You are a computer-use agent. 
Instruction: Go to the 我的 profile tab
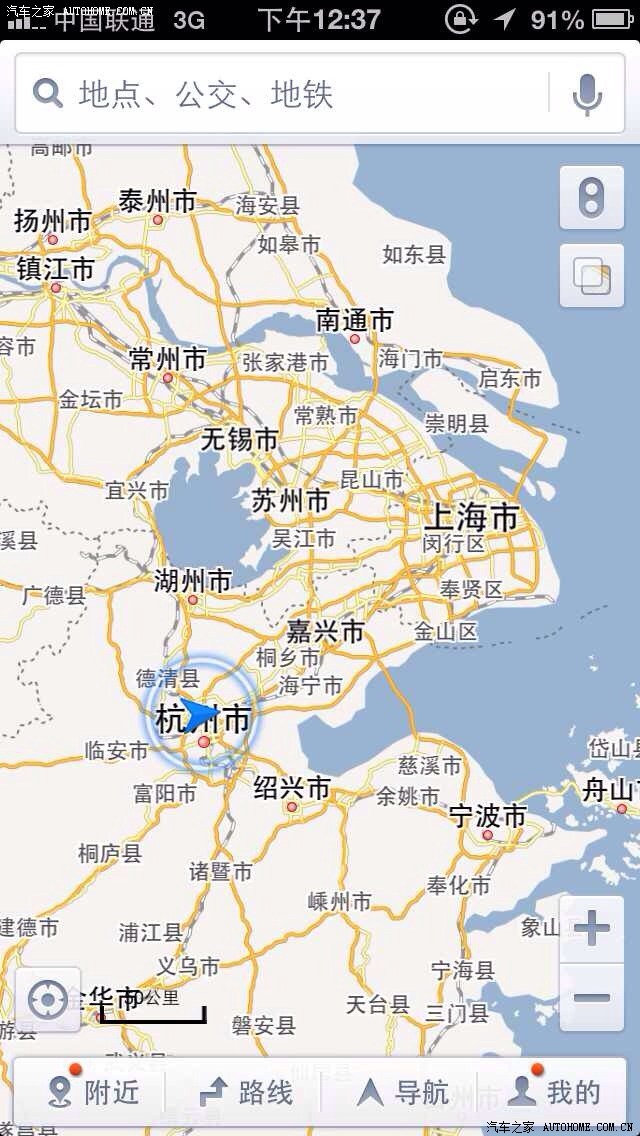(555, 1092)
